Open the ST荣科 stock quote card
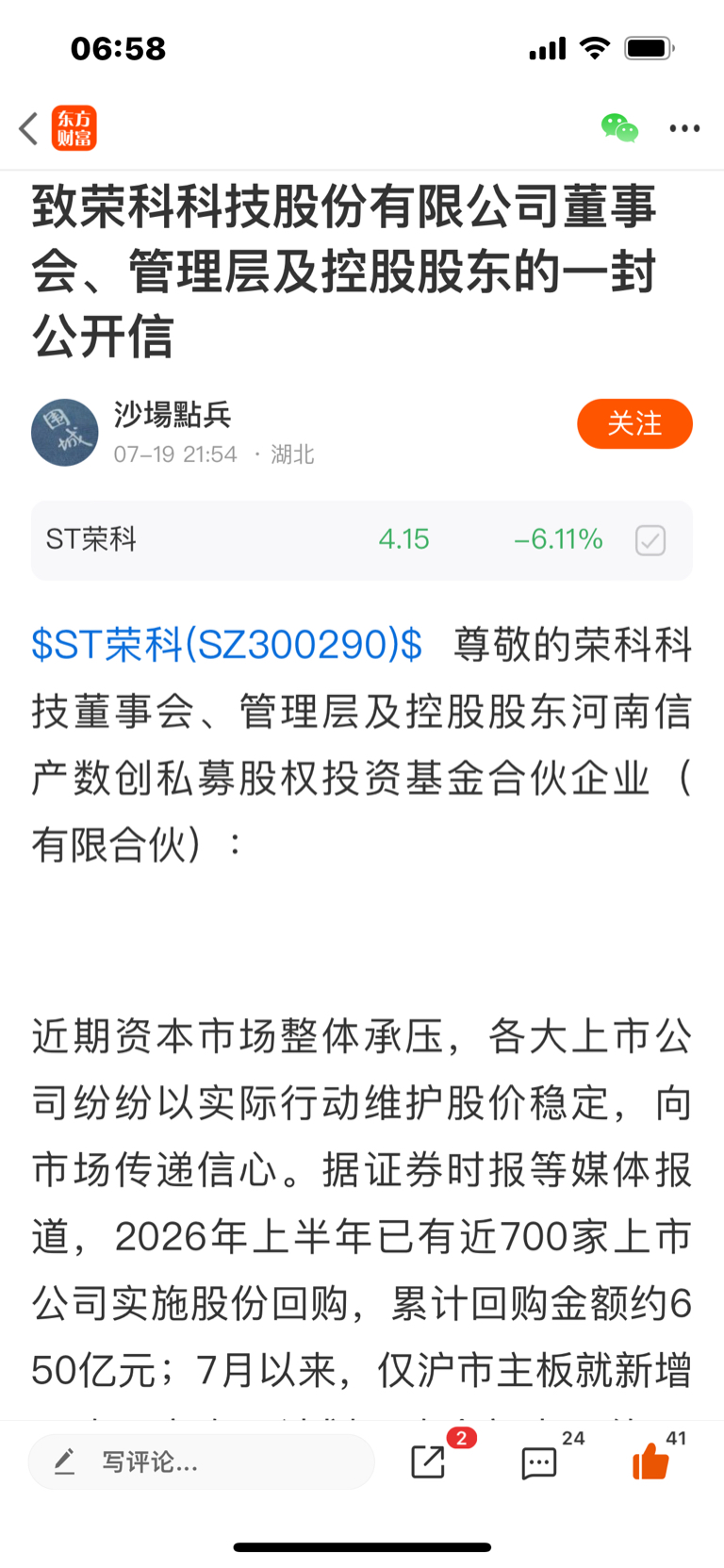Viewport: 724px width, 1568px height. coord(362,540)
